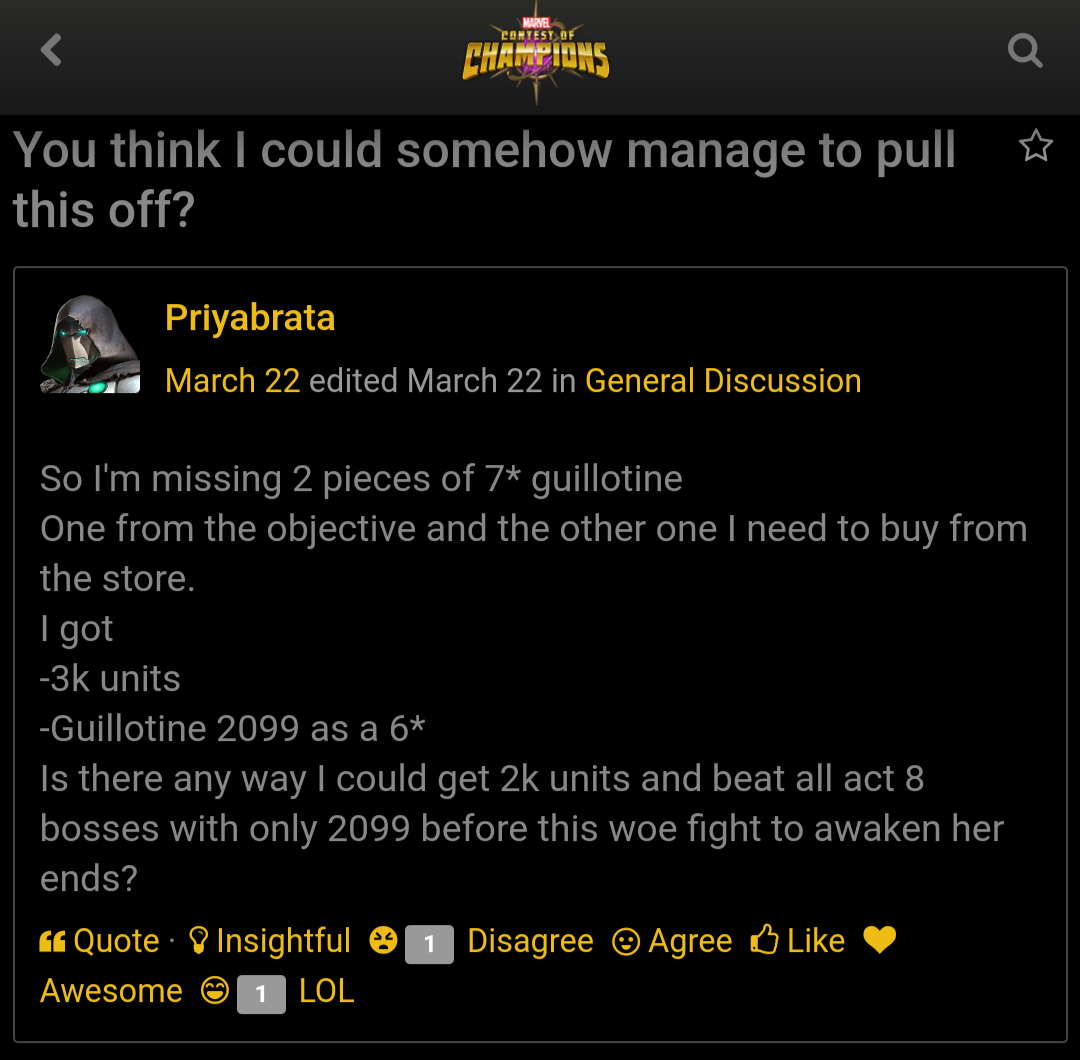Open the search magnifier icon
The height and width of the screenshot is (1060, 1080).
(1025, 50)
